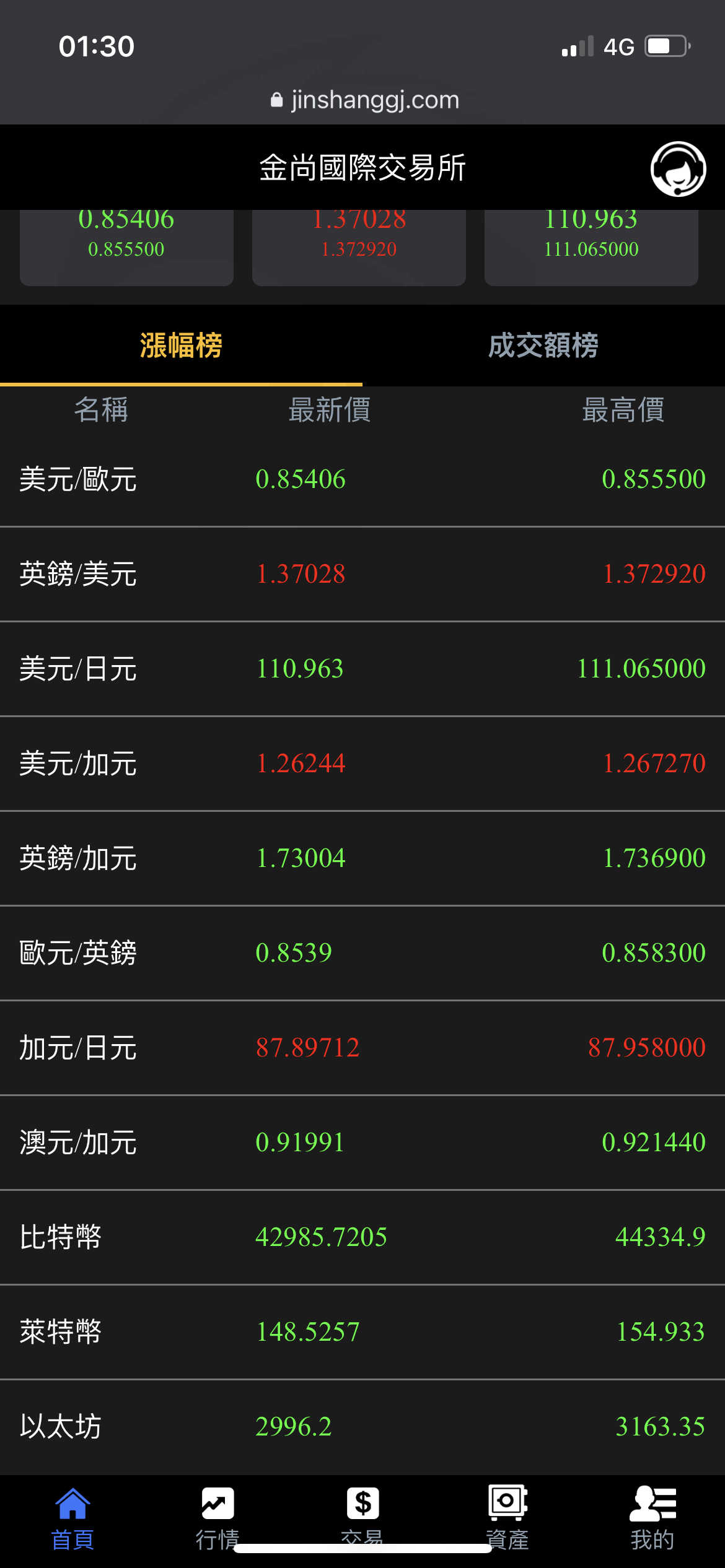The width and height of the screenshot is (725, 1568).
Task: Open the 美元/加元 row
Action: point(362,764)
